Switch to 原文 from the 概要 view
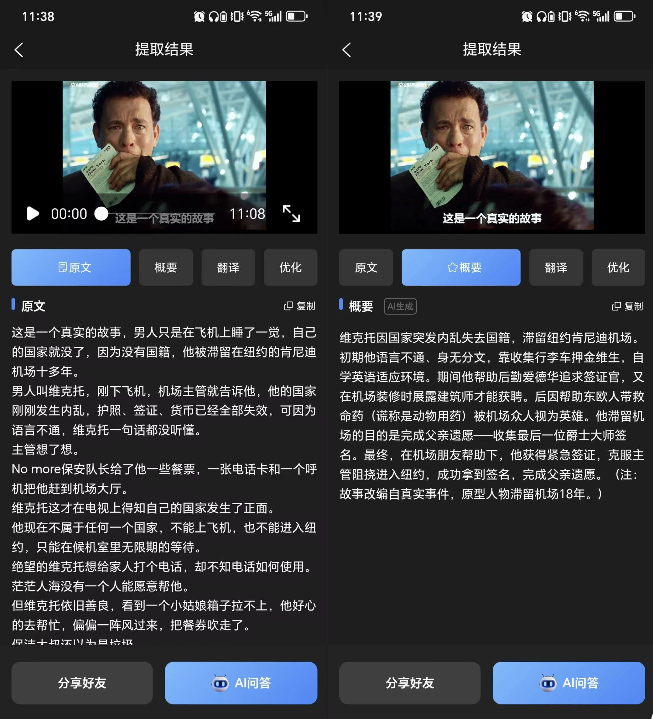 (x=366, y=267)
